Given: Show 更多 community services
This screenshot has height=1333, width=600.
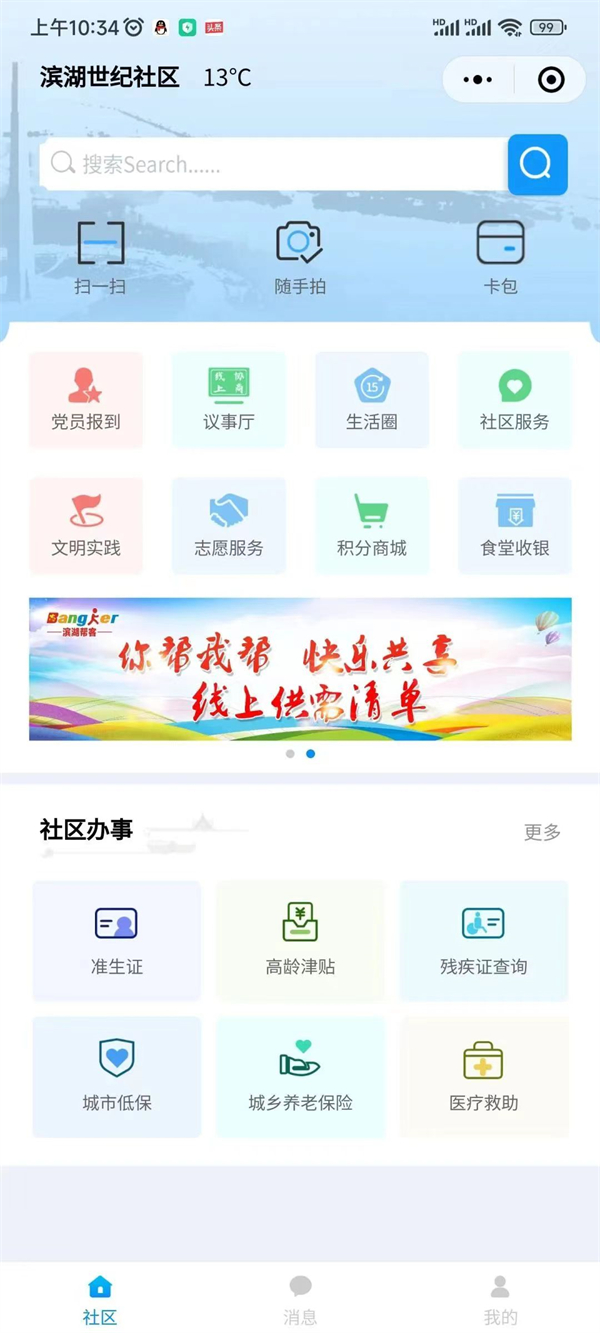Looking at the screenshot, I should click(x=542, y=832).
